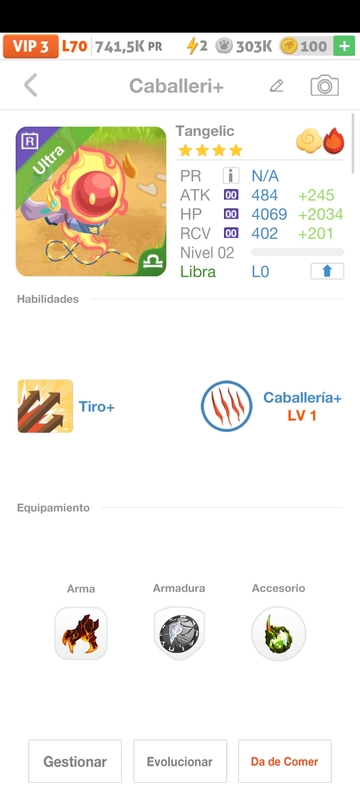Image resolution: width=360 pixels, height=800 pixels.
Task: View the Tangelic creature portrait
Action: click(91, 202)
